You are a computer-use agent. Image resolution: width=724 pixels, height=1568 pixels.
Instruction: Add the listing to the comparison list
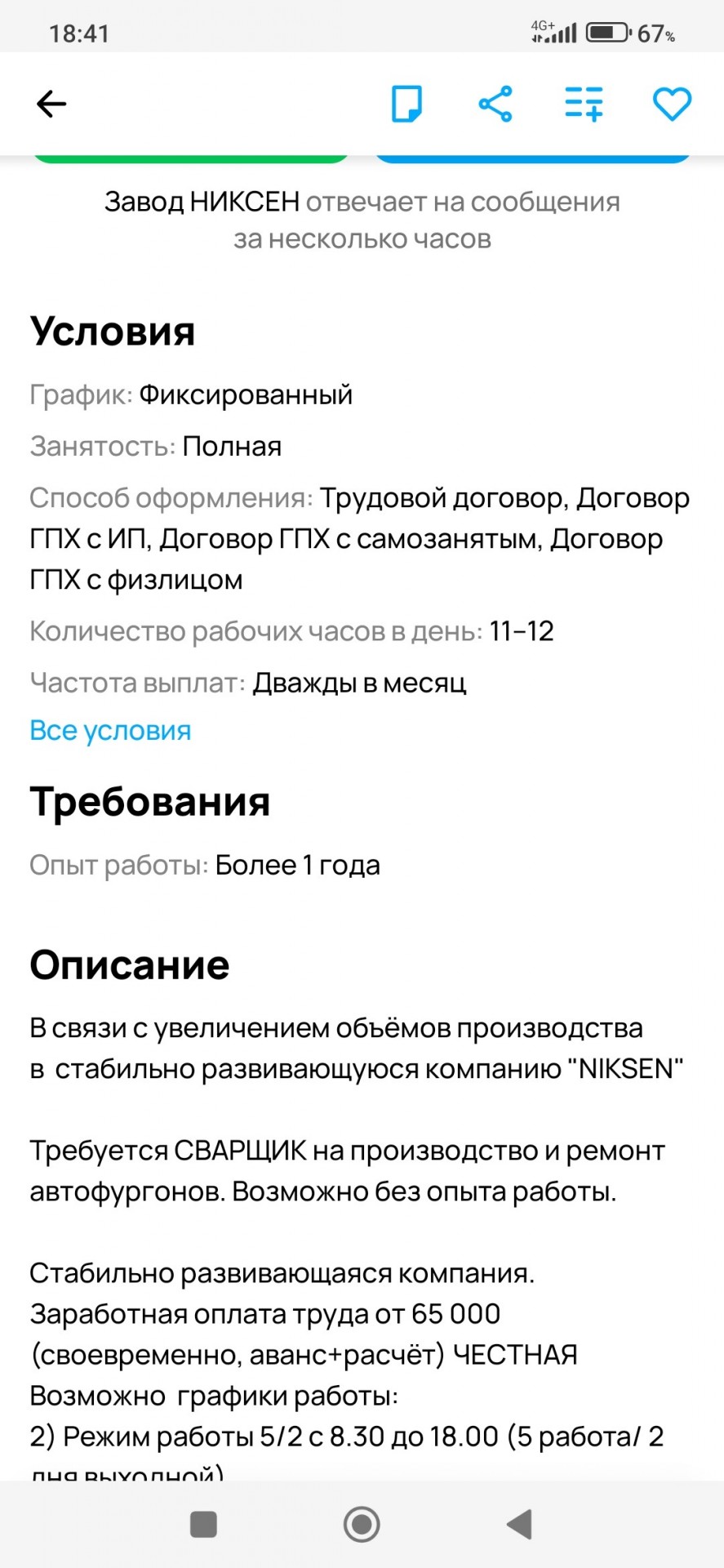pos(584,104)
